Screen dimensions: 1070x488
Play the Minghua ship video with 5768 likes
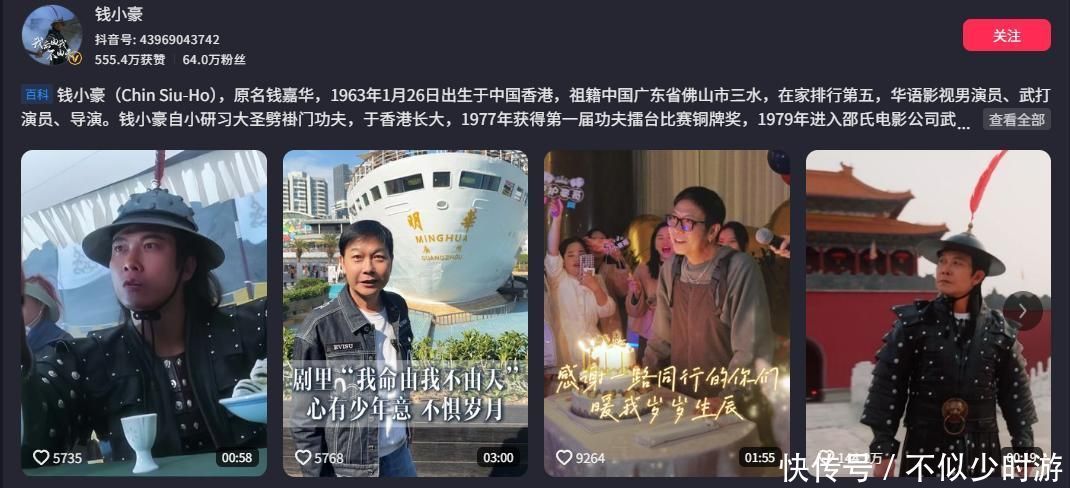[405, 313]
